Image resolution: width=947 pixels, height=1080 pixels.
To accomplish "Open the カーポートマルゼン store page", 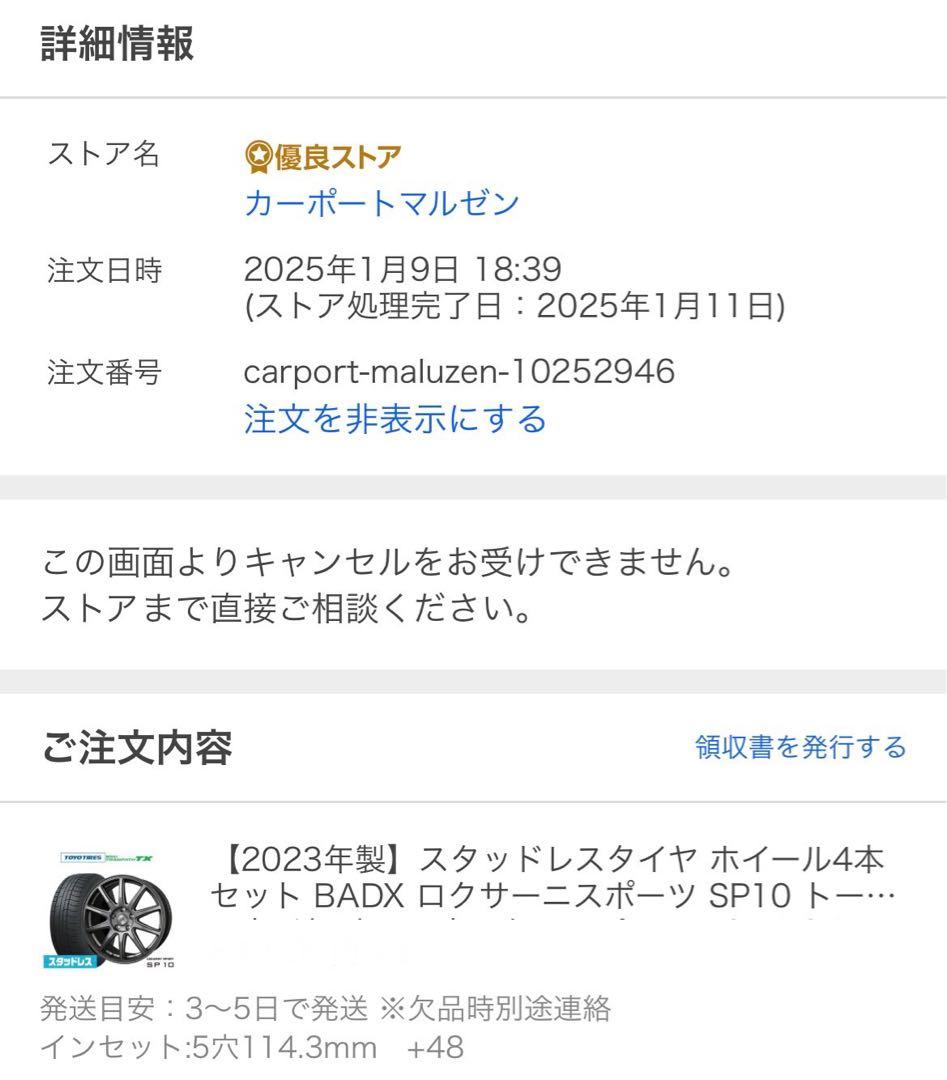I will 380,203.
